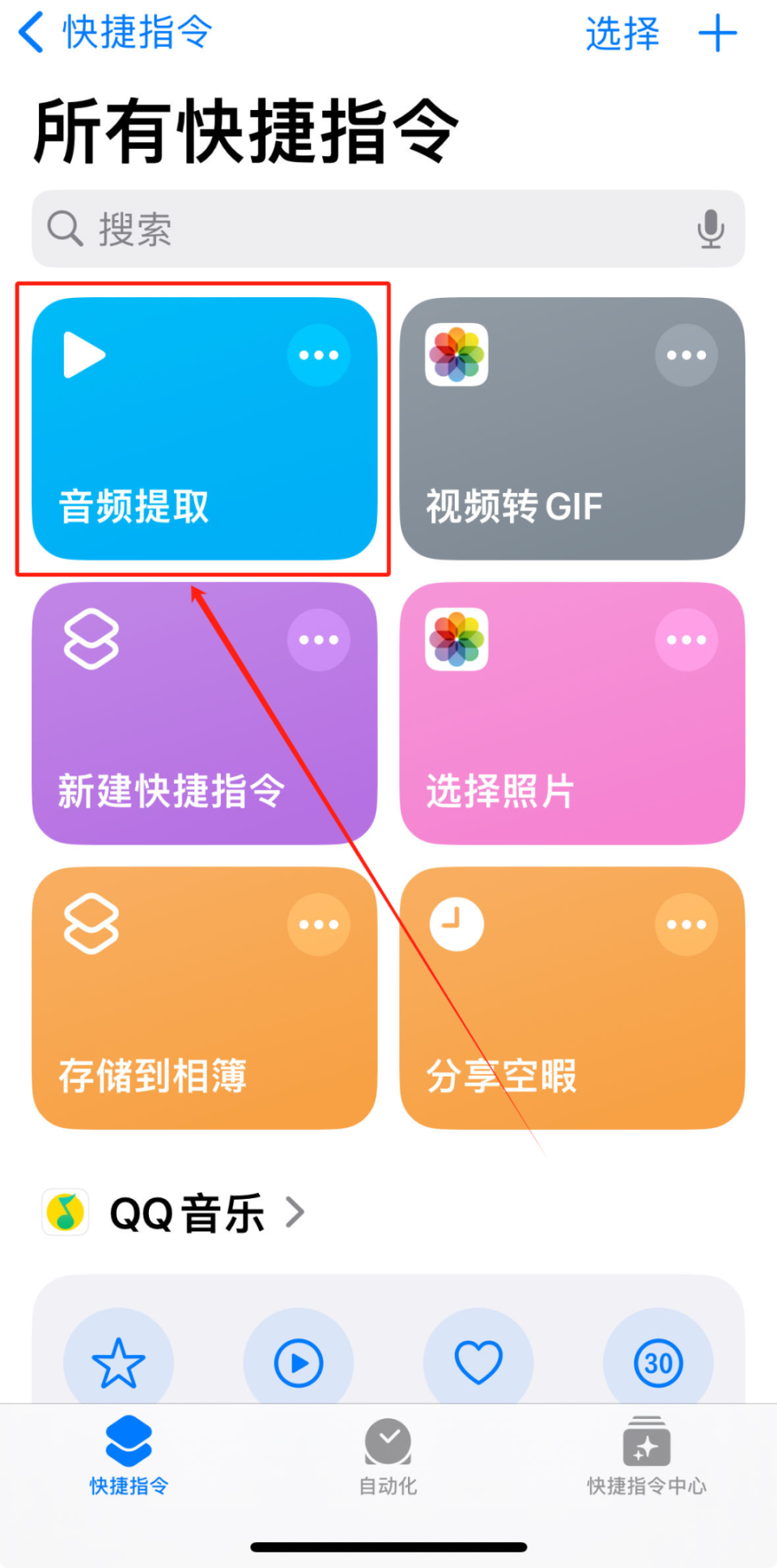Viewport: 777px width, 1568px height.
Task: Tap the QQ 音乐 green note icon
Action: click(x=65, y=1212)
